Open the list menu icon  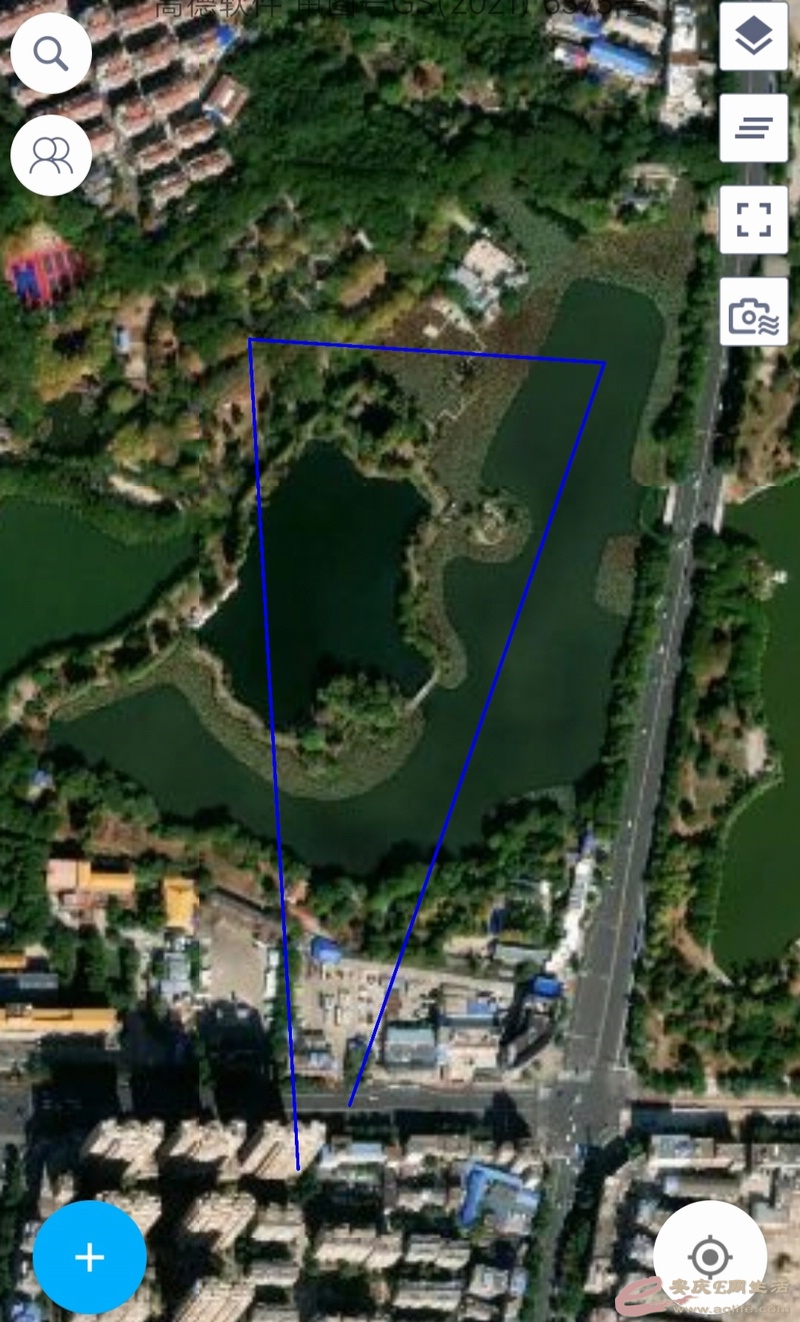coord(753,128)
